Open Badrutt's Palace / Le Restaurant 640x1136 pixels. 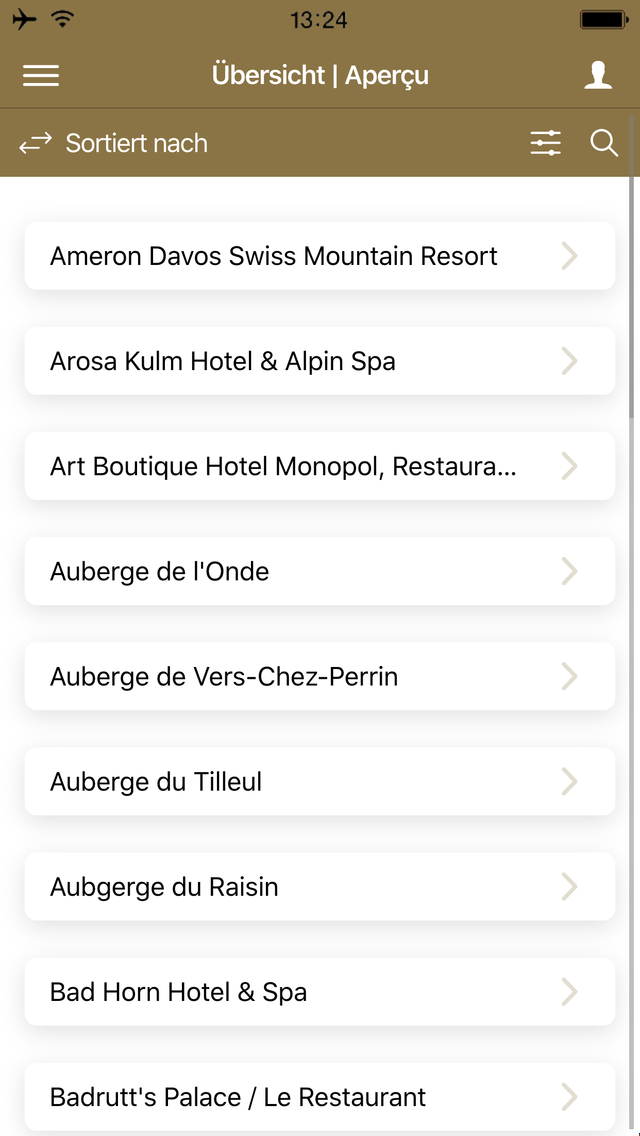point(319,1097)
